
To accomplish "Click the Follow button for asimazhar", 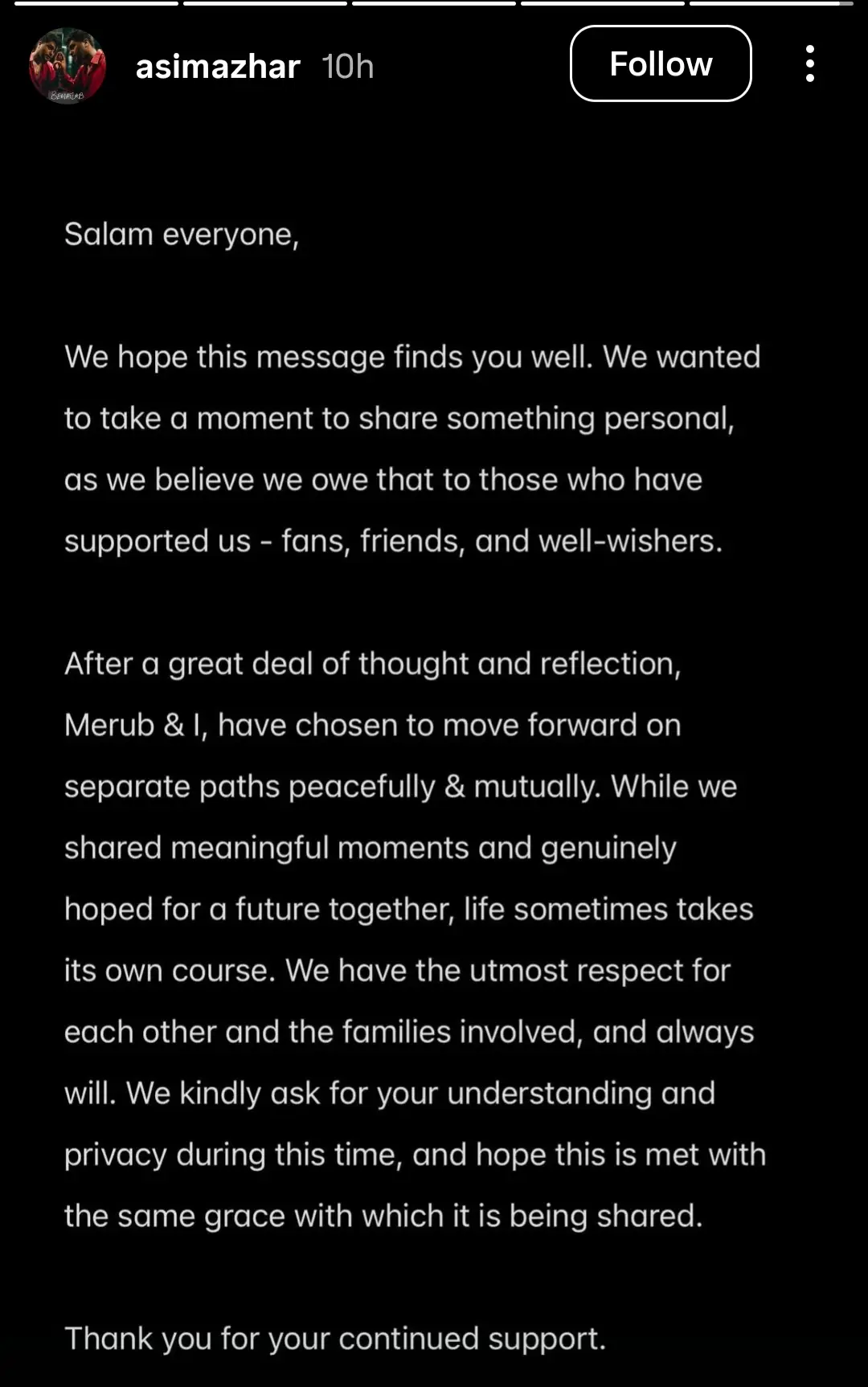I will point(661,64).
